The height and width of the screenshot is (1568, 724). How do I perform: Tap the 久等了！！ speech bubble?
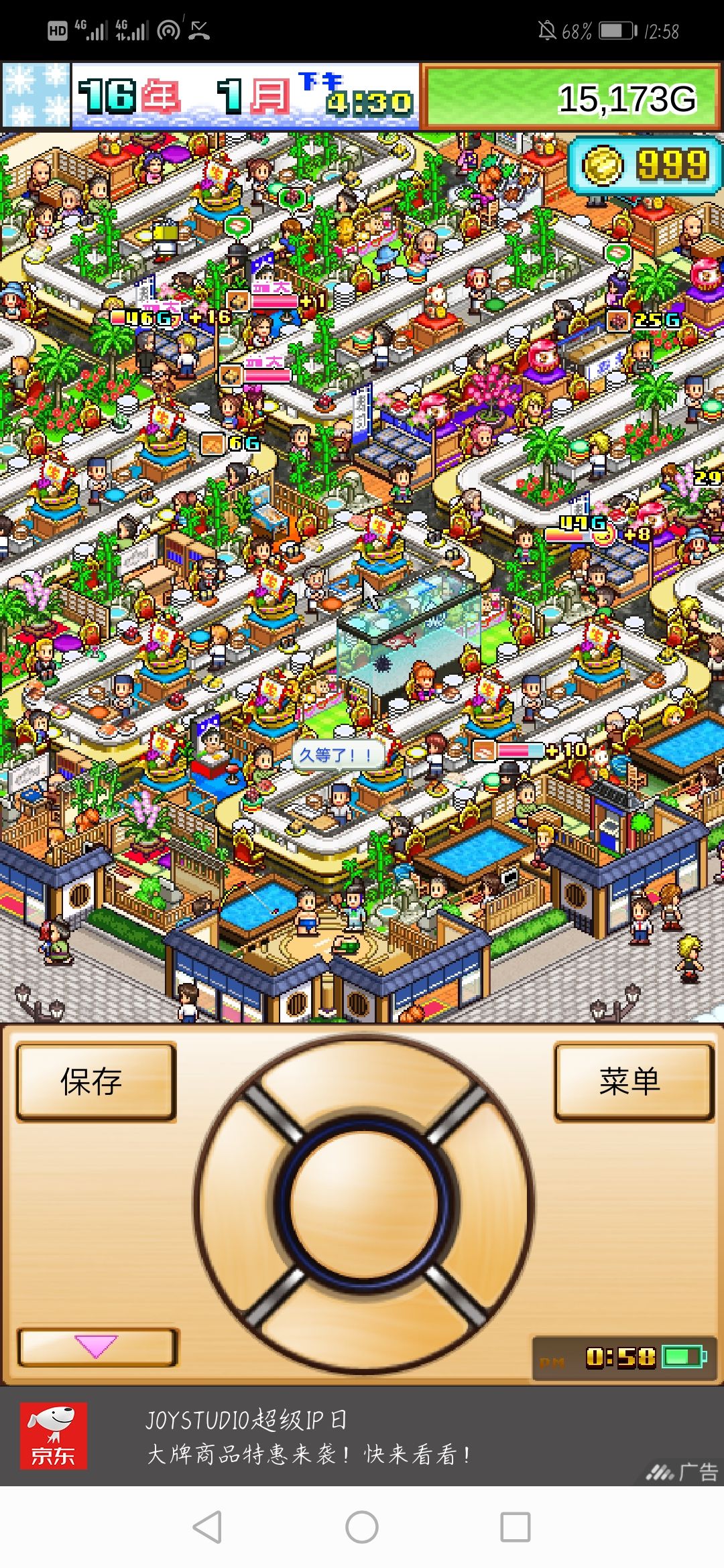click(339, 754)
